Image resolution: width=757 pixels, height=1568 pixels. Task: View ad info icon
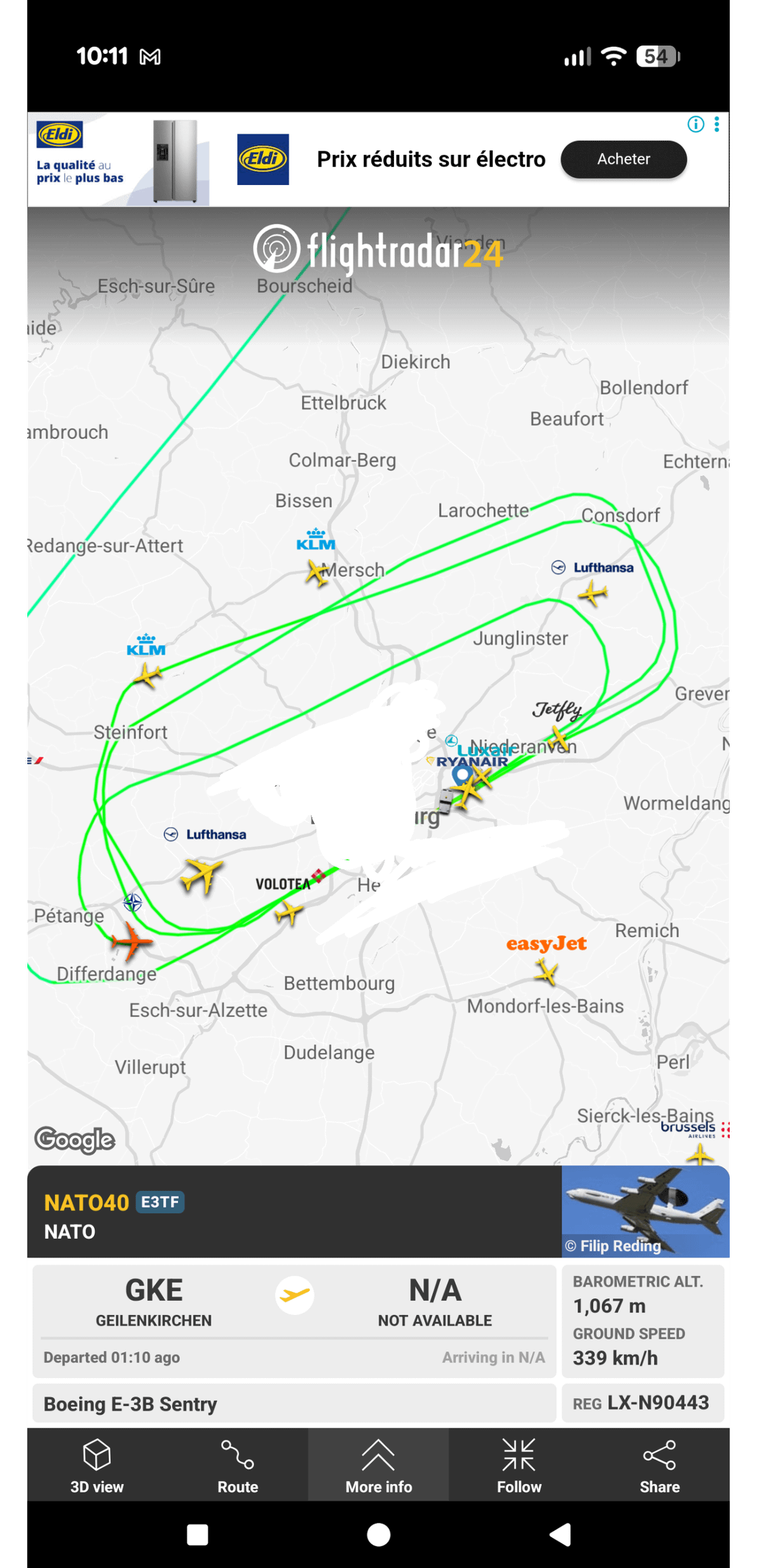695,124
